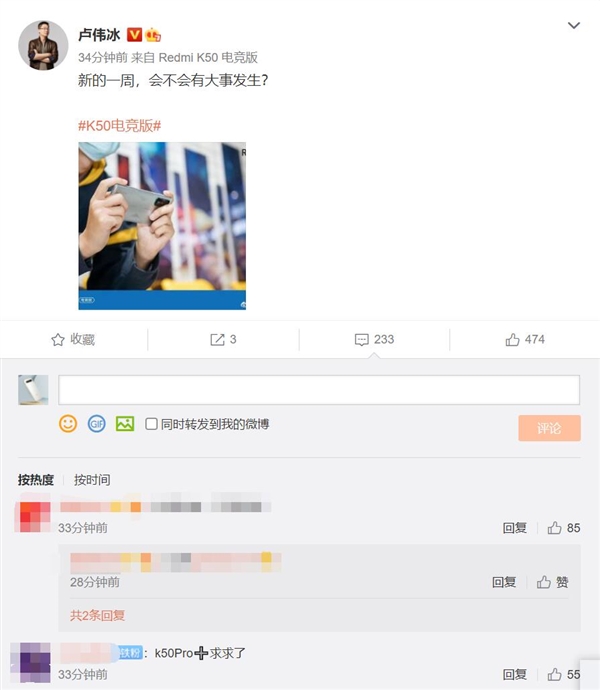Reply to the k50Pro求求了 comment
This screenshot has width=600, height=690.
[x=514, y=675]
